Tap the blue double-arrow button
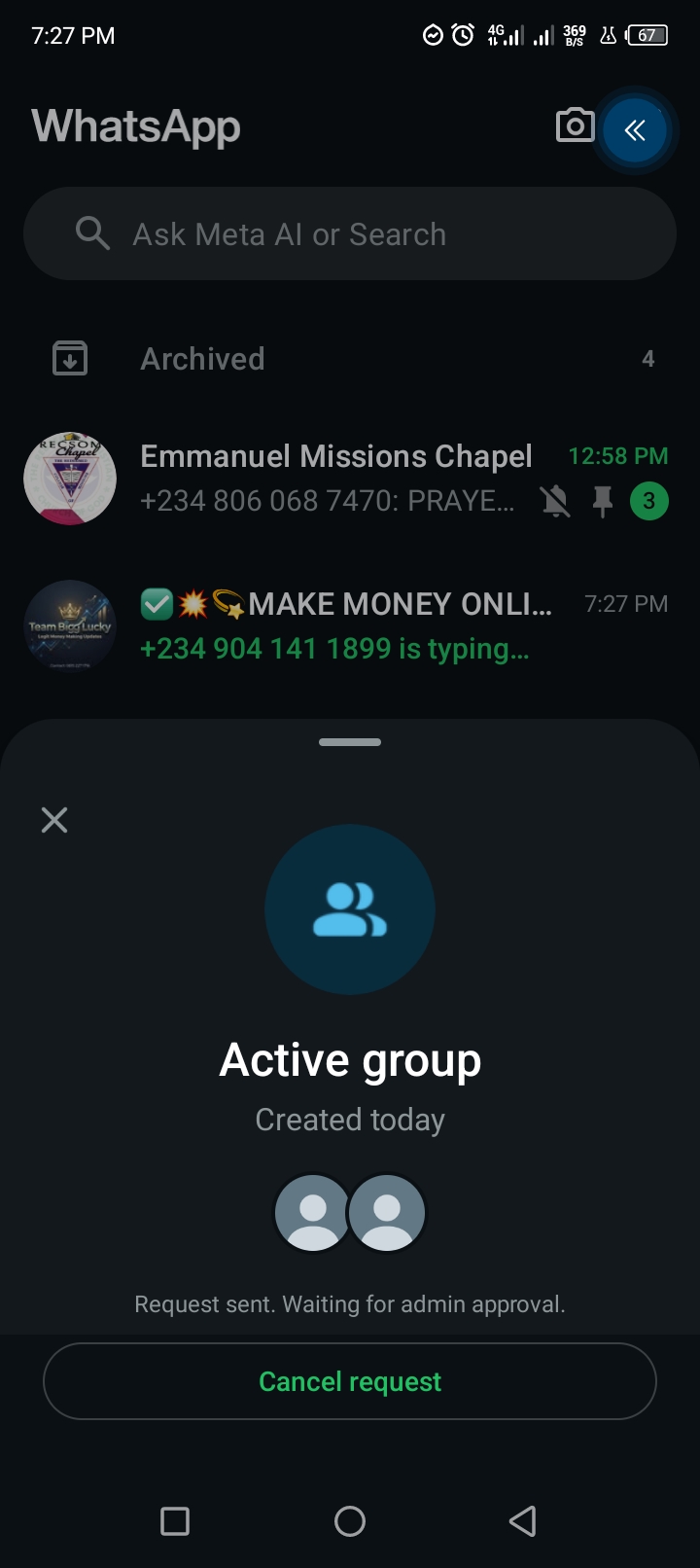 pos(635,130)
